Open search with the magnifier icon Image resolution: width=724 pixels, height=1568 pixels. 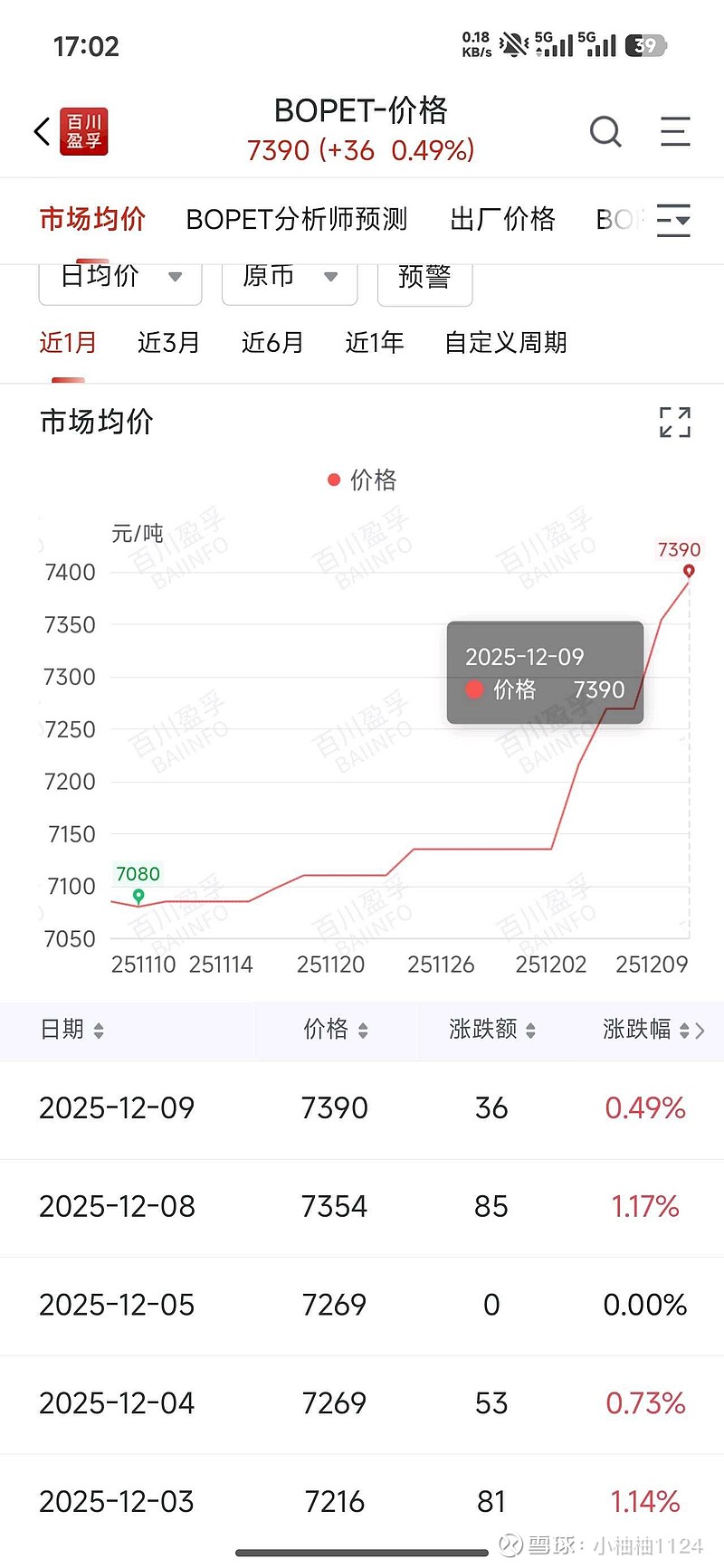605,131
